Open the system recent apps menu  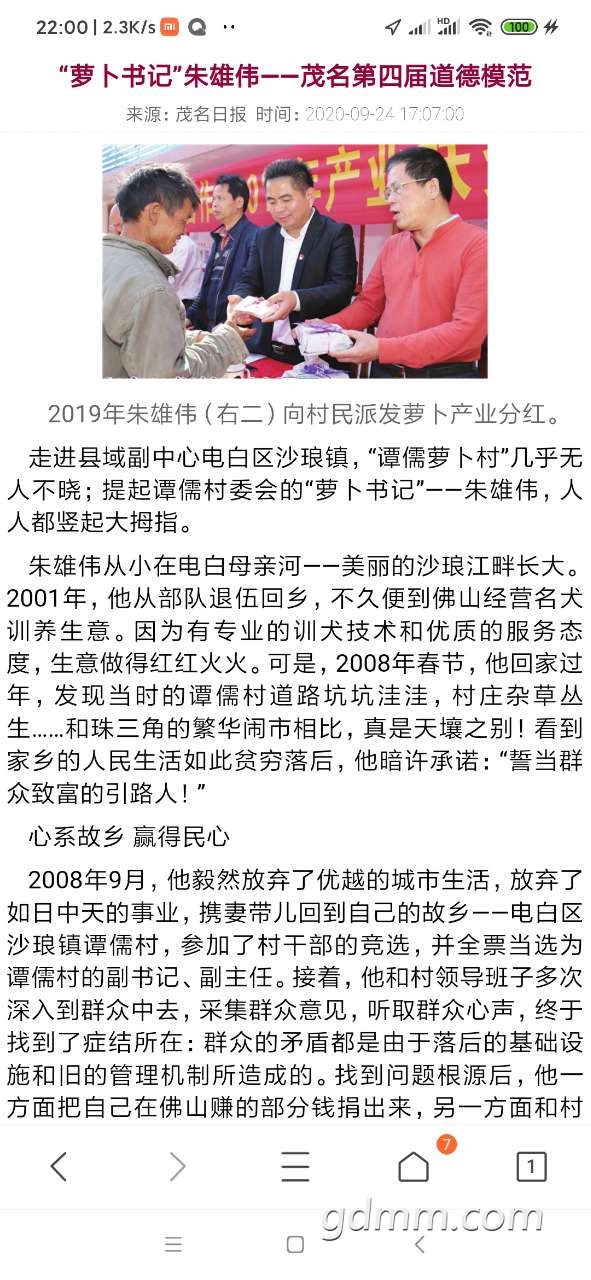coord(174,1245)
